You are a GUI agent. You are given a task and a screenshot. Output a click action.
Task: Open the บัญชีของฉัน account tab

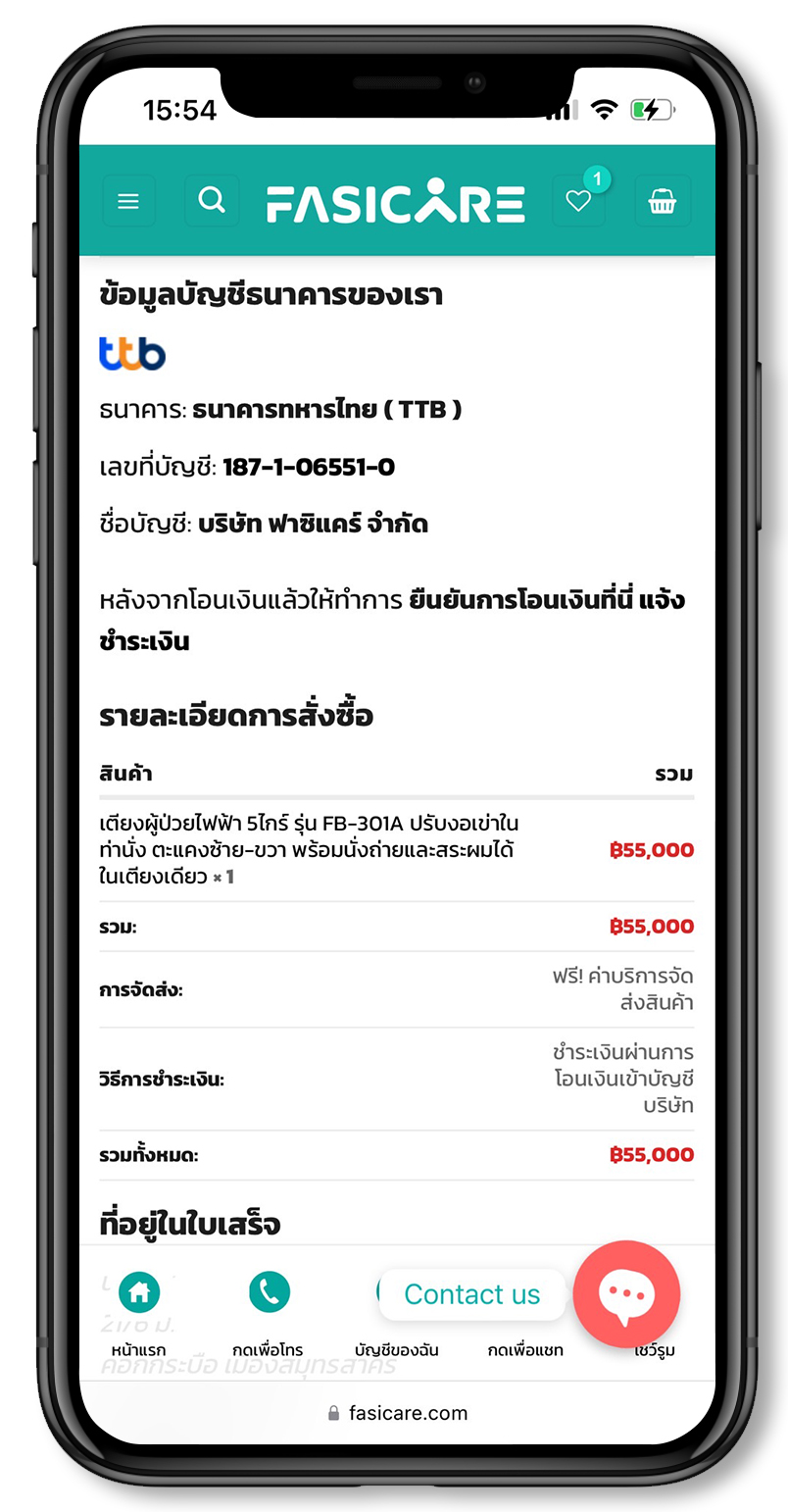click(396, 1349)
